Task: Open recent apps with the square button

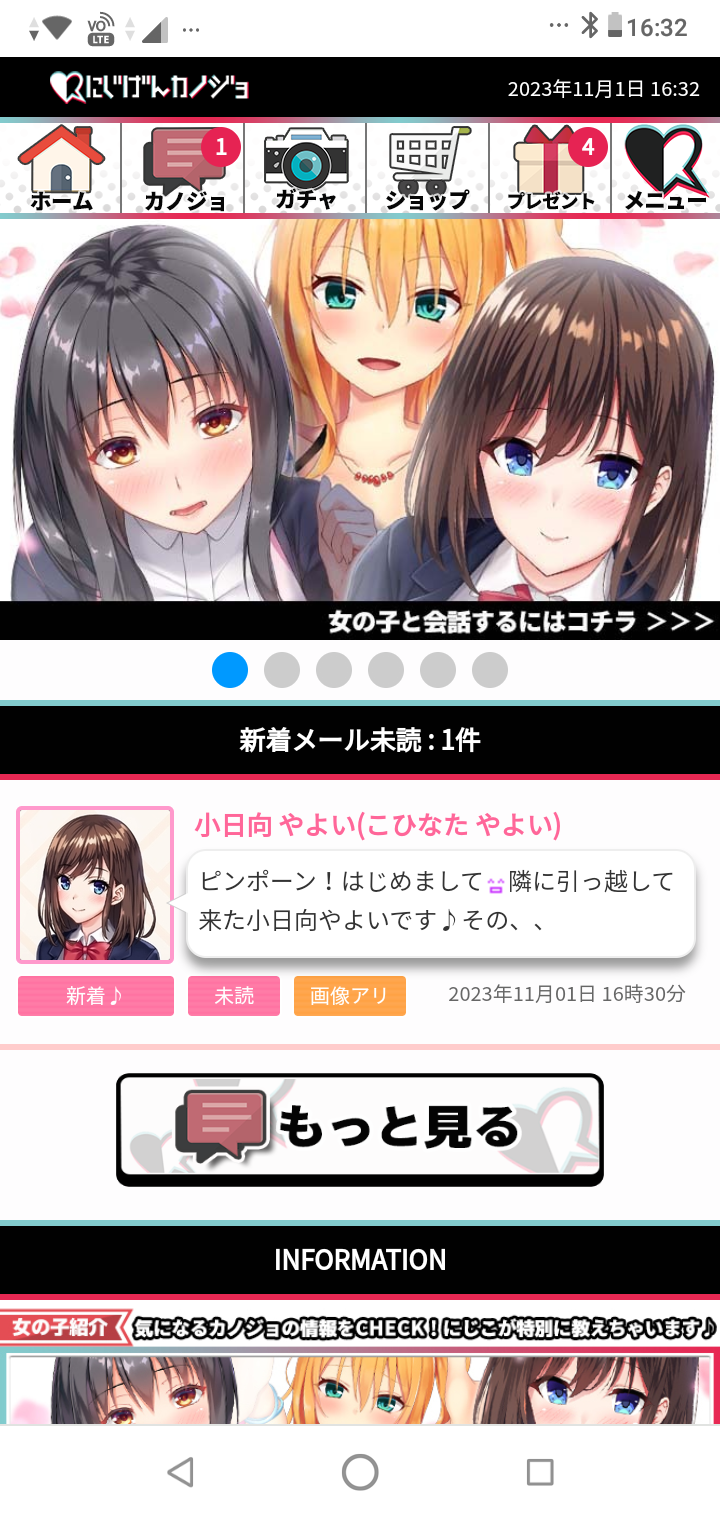Action: click(540, 1472)
